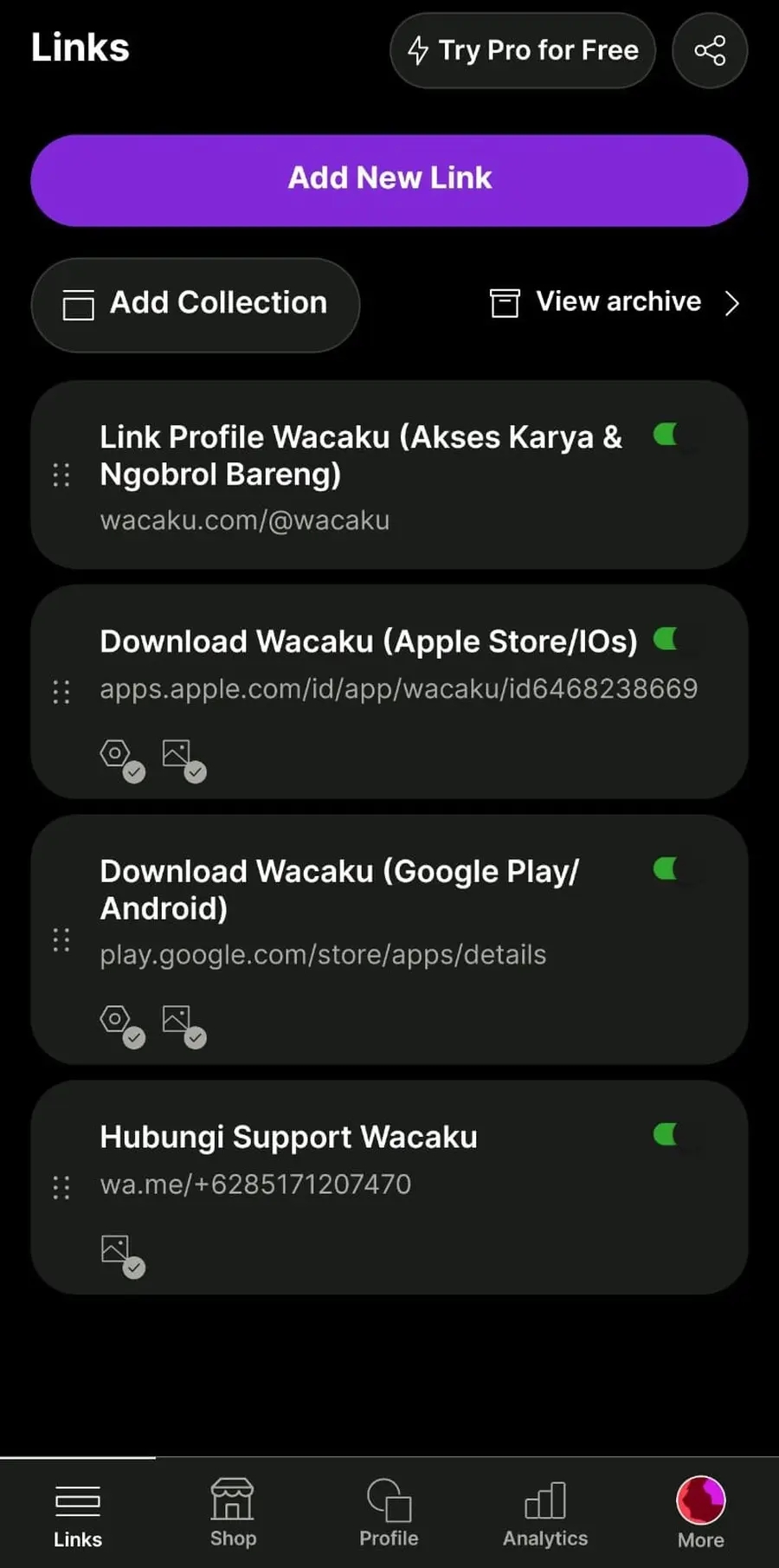Screen dimensions: 779x1568
Task: Go to the Profile tab
Action: [x=389, y=1512]
